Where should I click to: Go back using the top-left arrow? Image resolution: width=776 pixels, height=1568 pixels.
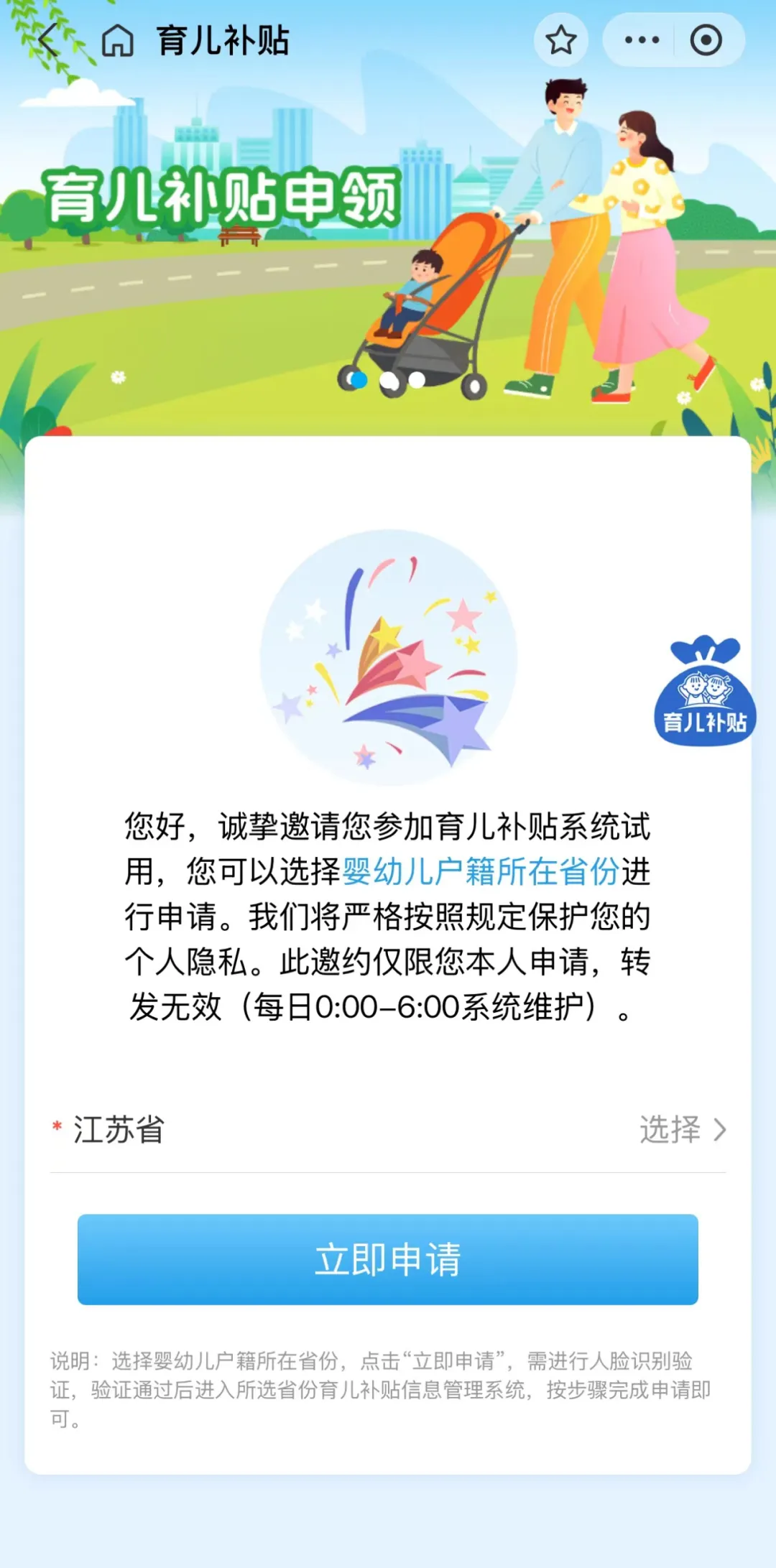[48, 40]
